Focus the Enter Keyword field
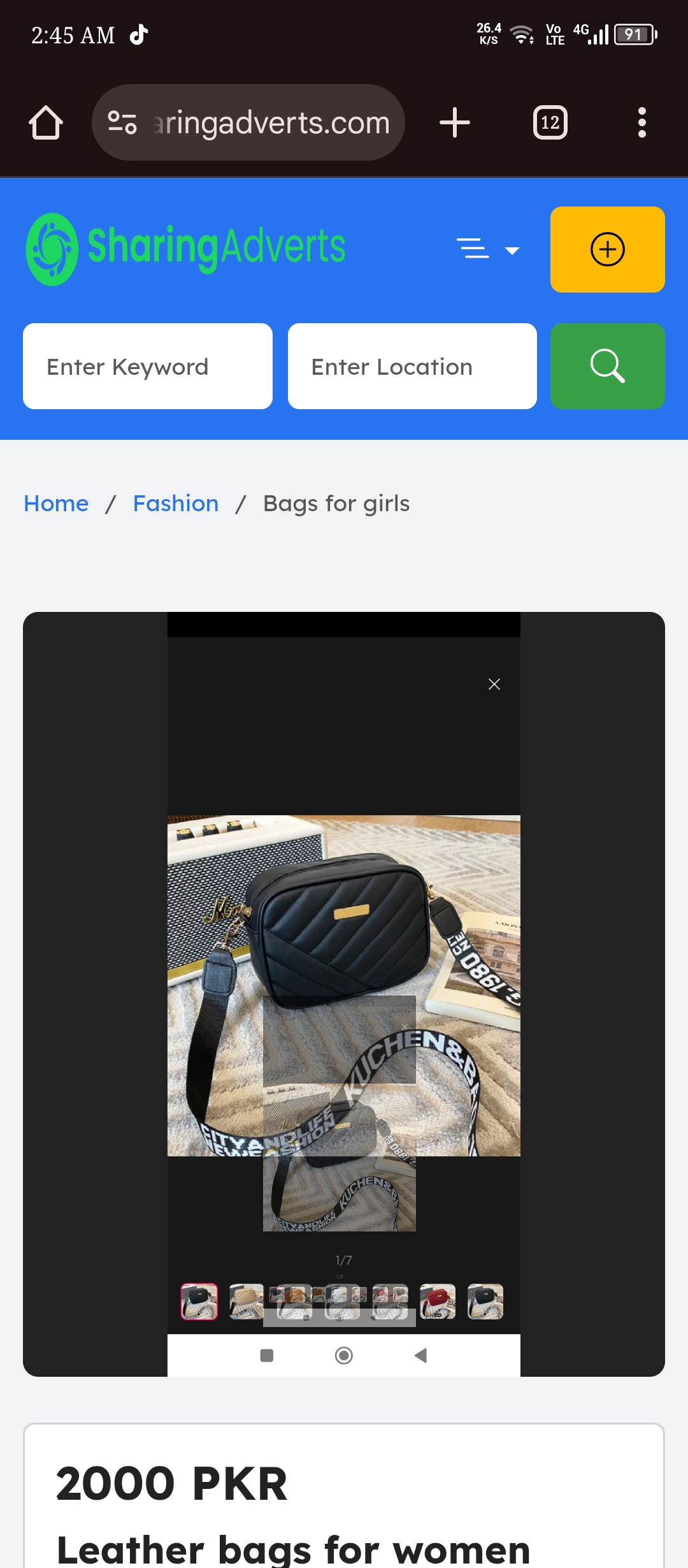The width and height of the screenshot is (688, 1568). (148, 367)
